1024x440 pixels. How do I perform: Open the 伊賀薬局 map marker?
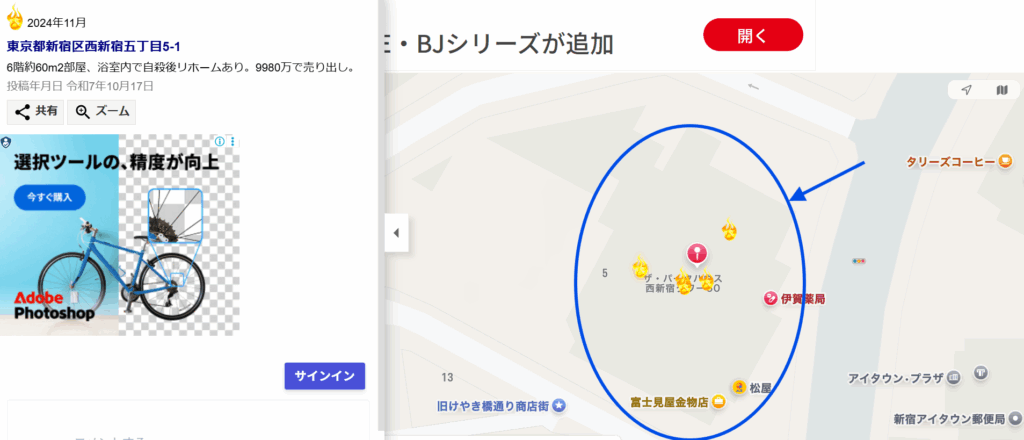click(x=771, y=298)
